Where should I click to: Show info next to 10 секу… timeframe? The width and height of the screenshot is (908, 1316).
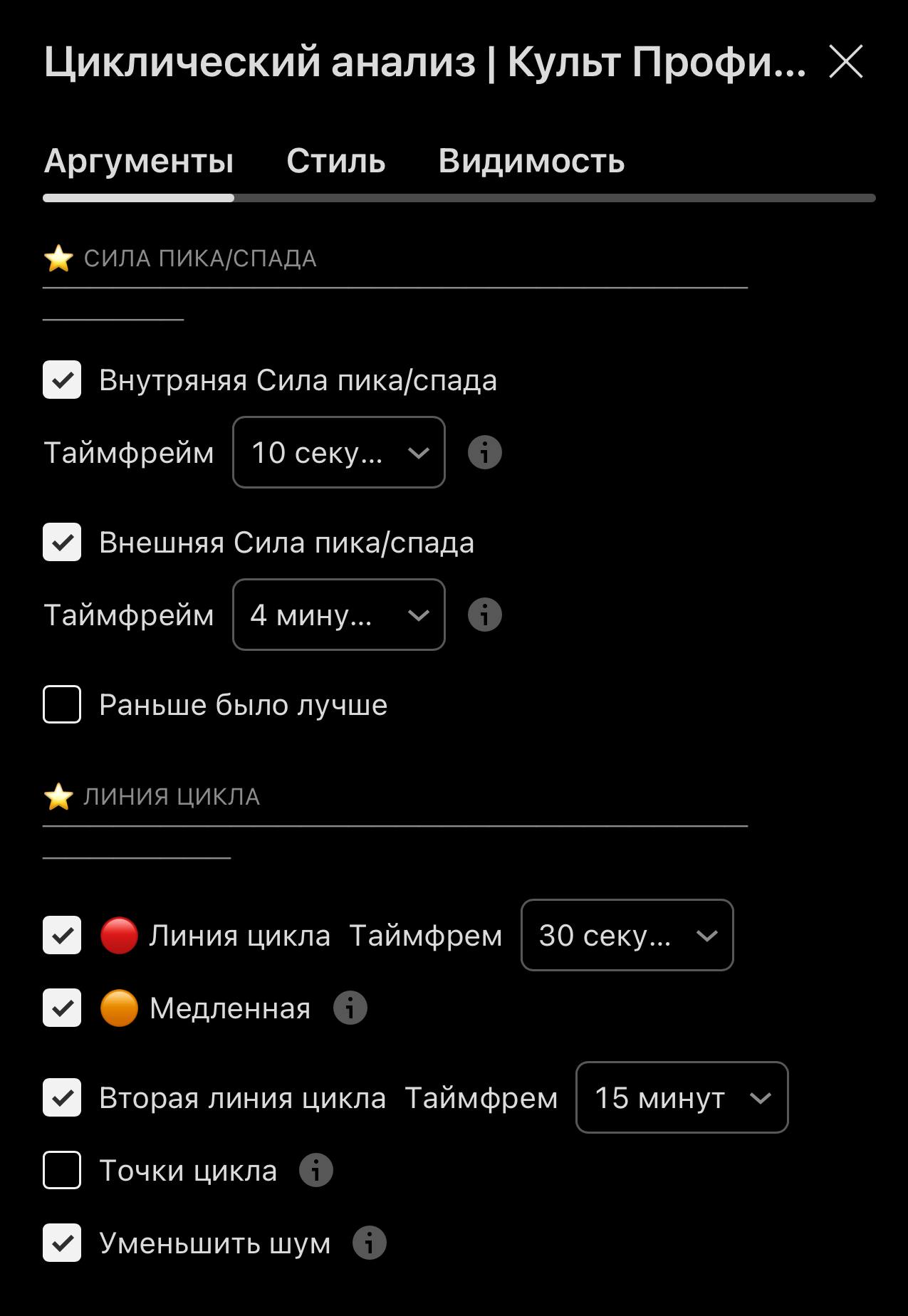[x=485, y=452]
